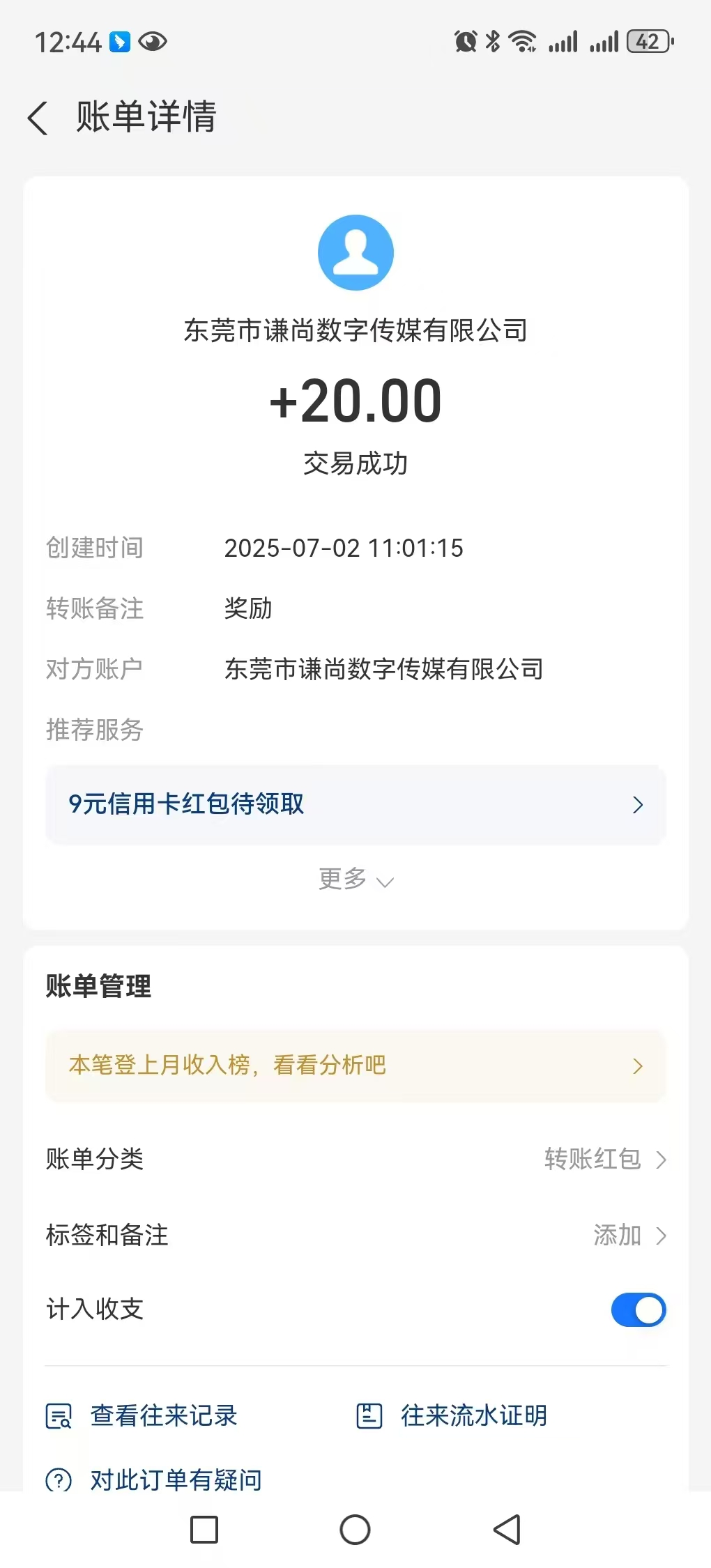The height and width of the screenshot is (1568, 711).
Task: Toggle the 计入收支 switch off
Action: tap(638, 1309)
